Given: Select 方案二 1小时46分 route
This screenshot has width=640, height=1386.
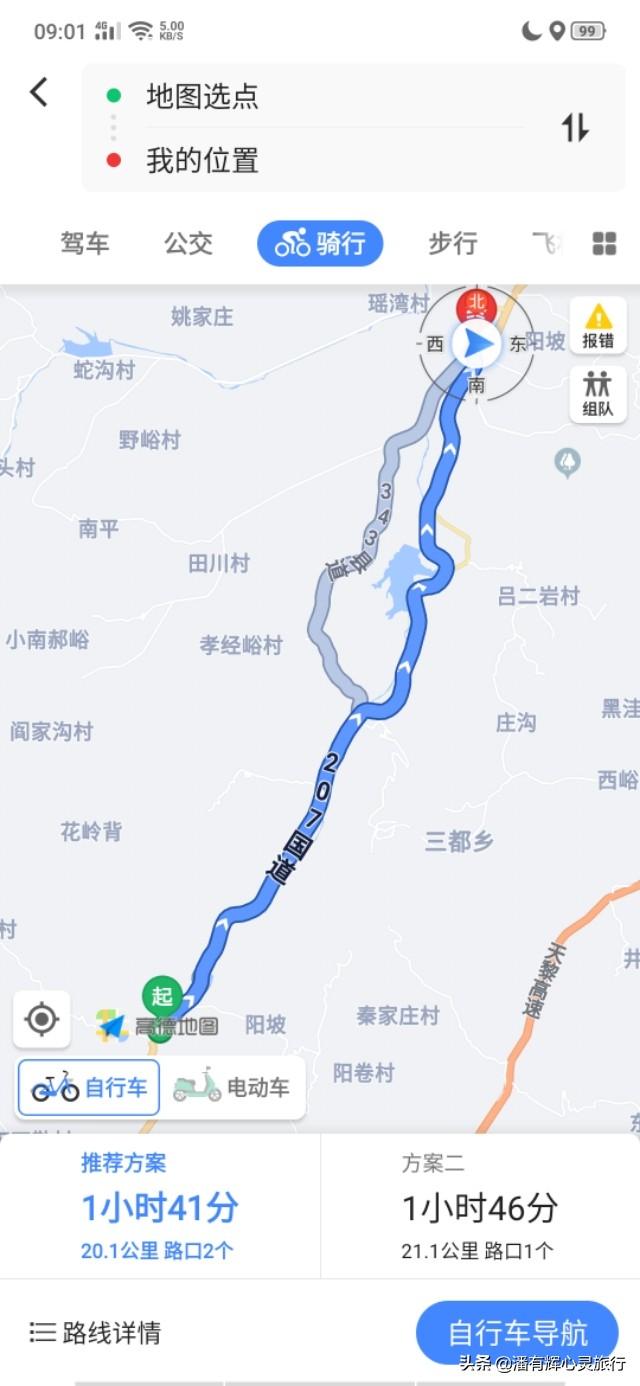Looking at the screenshot, I should pos(480,1206).
